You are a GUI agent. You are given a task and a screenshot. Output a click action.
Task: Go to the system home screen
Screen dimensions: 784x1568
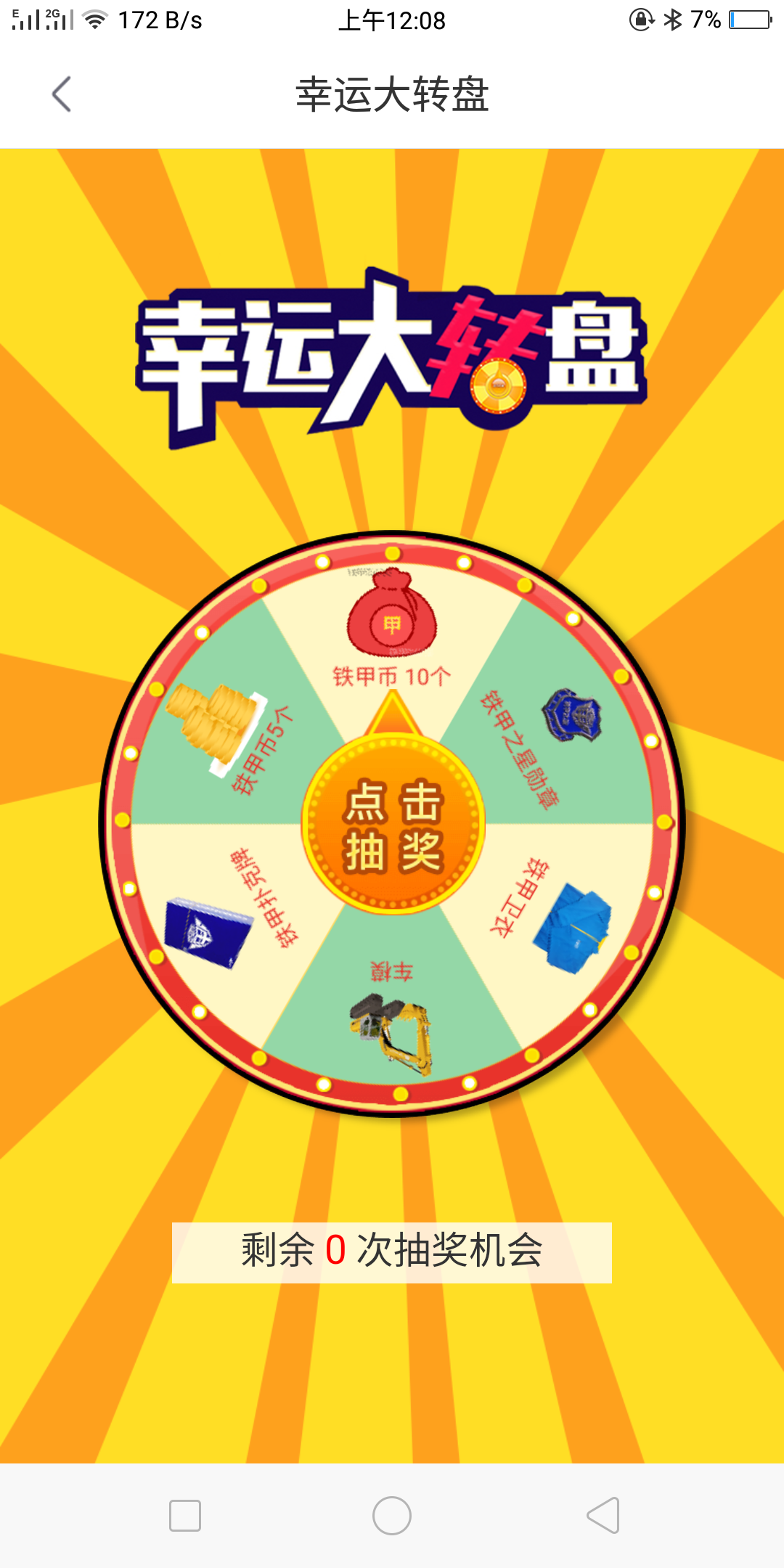[x=392, y=1516]
